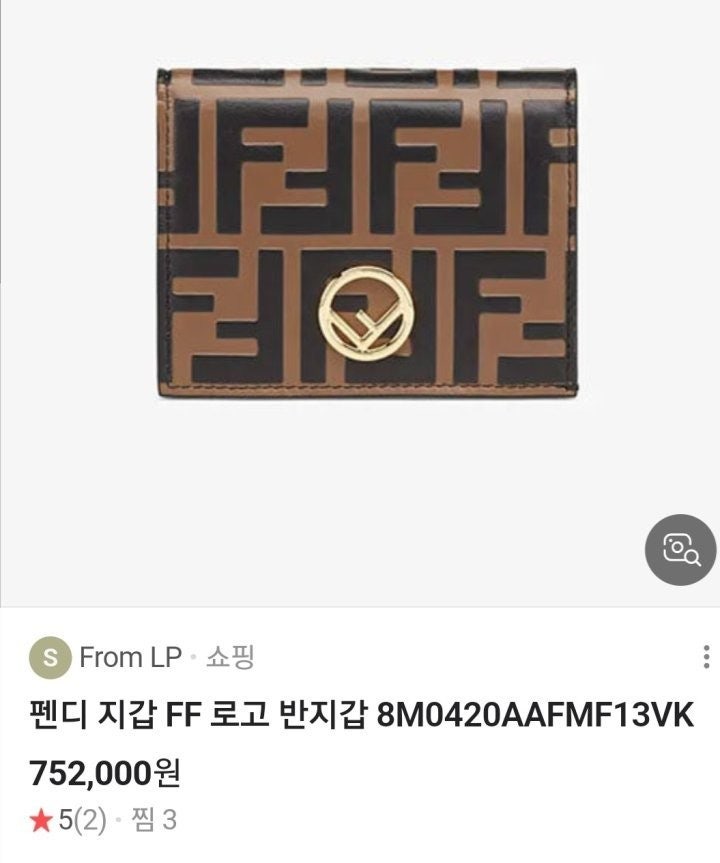This screenshot has width=720, height=863.
Task: Open the From LP shop source
Action: point(130,657)
